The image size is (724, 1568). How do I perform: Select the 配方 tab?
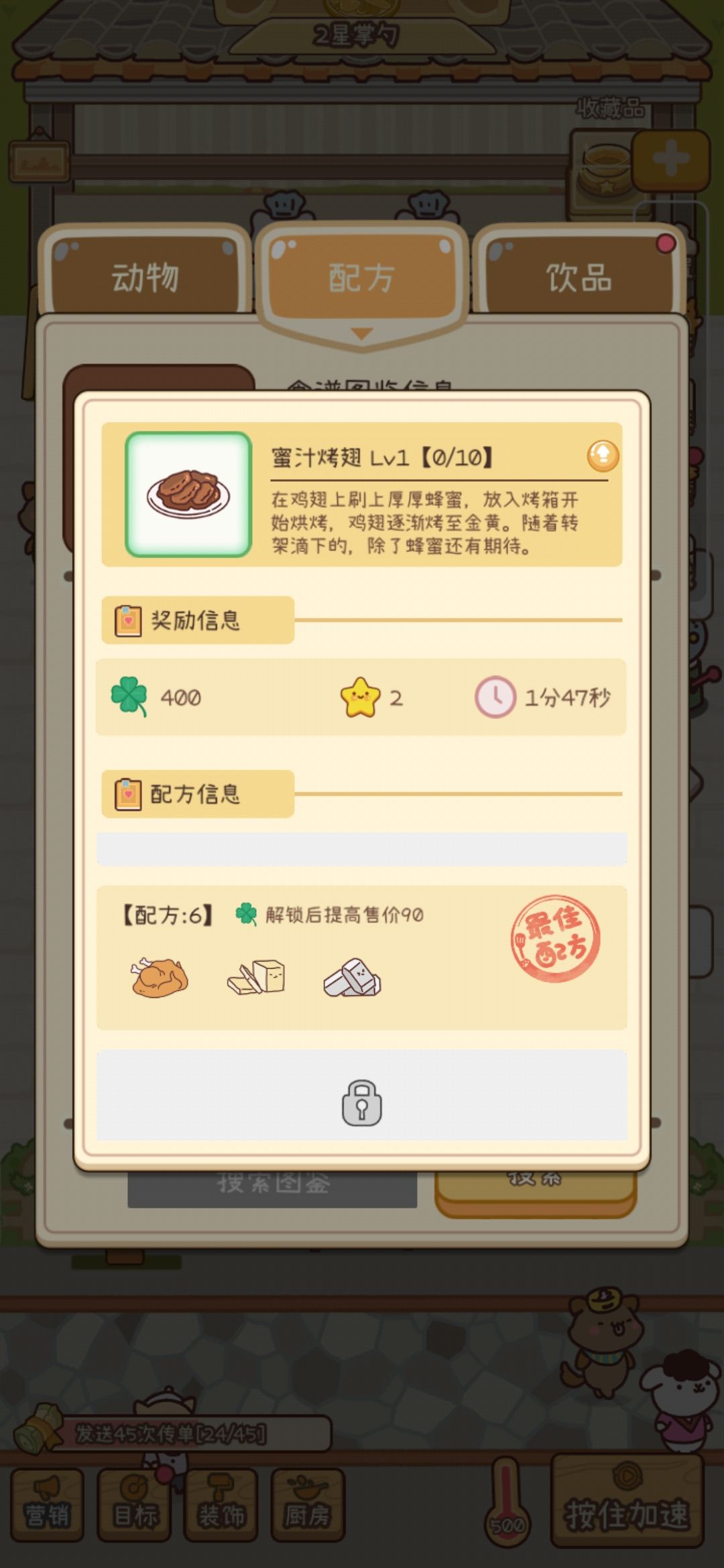pyautogui.click(x=362, y=279)
